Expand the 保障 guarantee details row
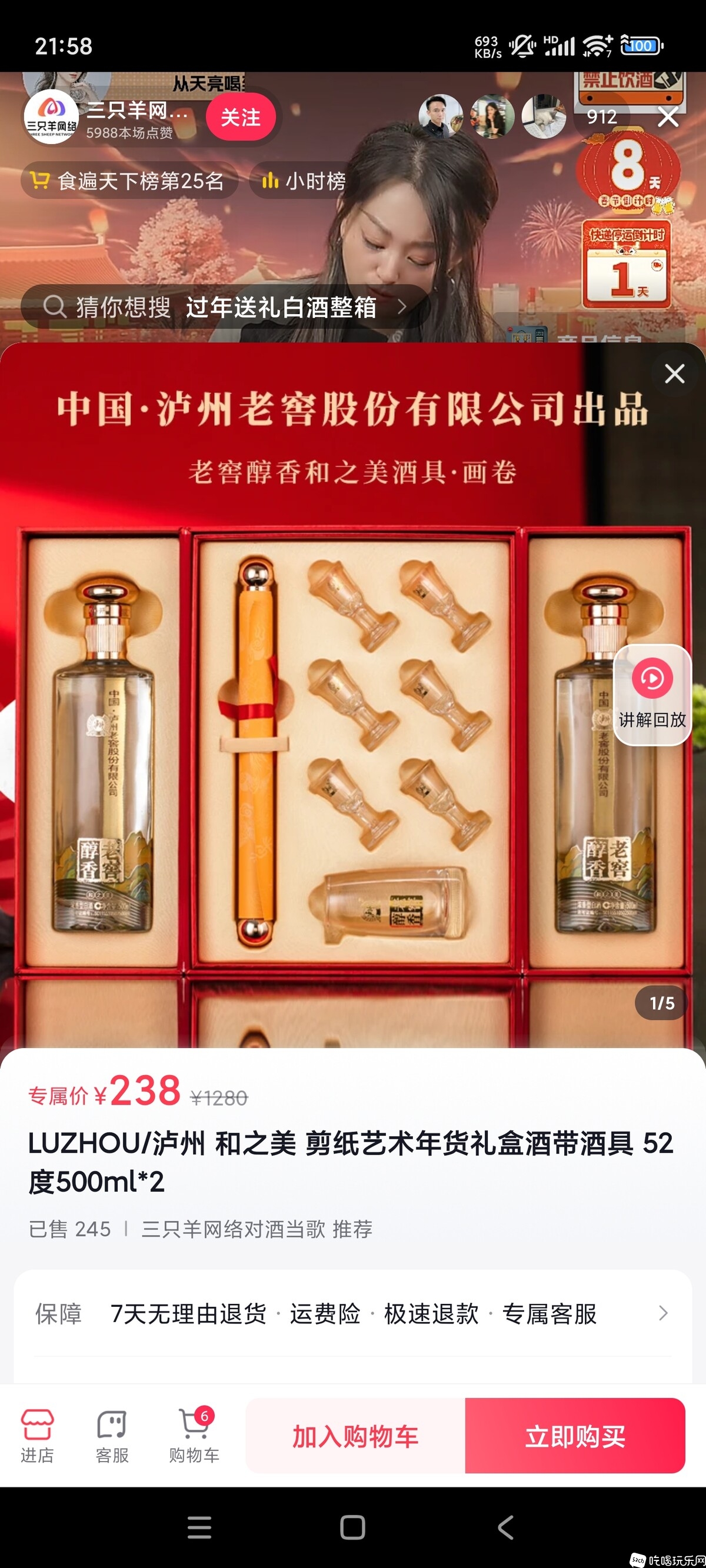 (x=352, y=1313)
